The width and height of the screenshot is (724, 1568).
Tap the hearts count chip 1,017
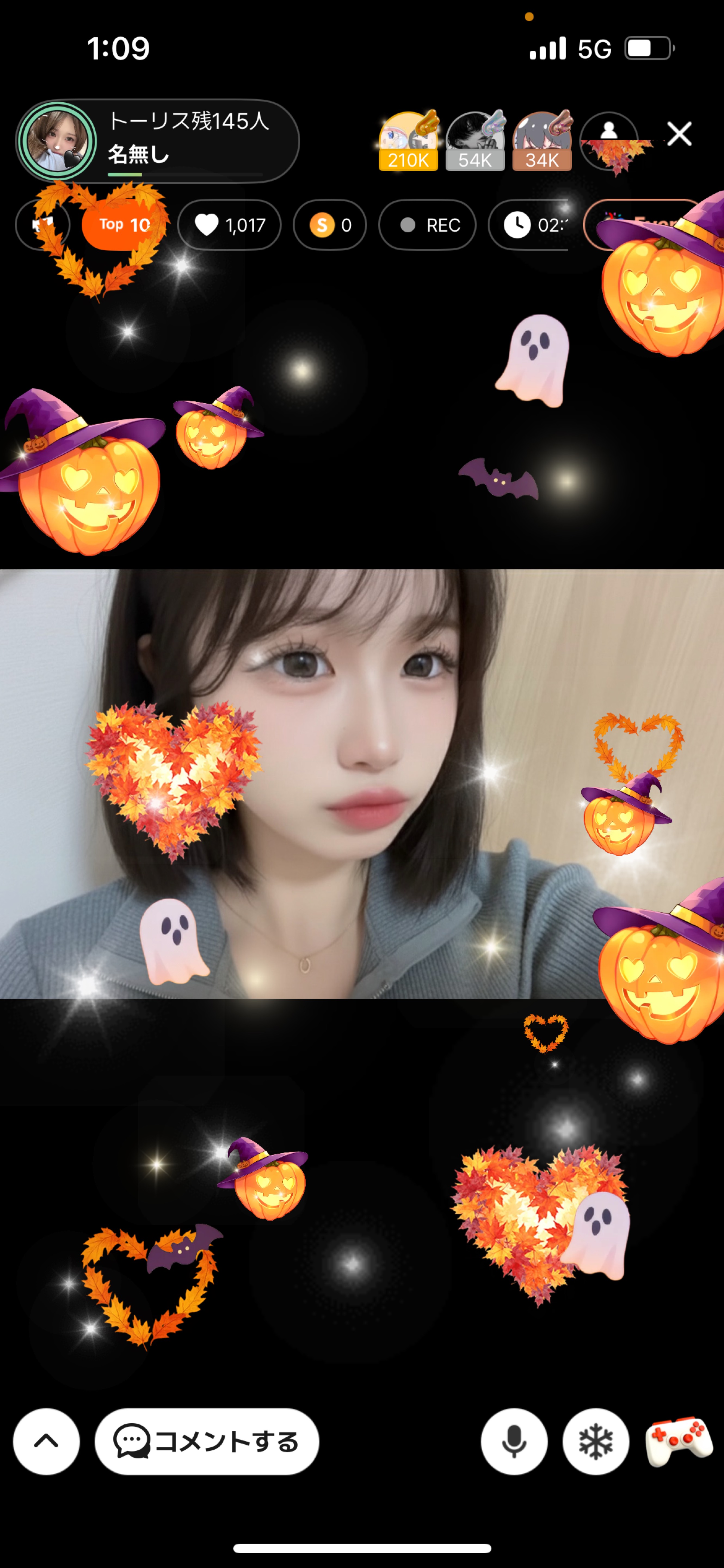coord(229,225)
